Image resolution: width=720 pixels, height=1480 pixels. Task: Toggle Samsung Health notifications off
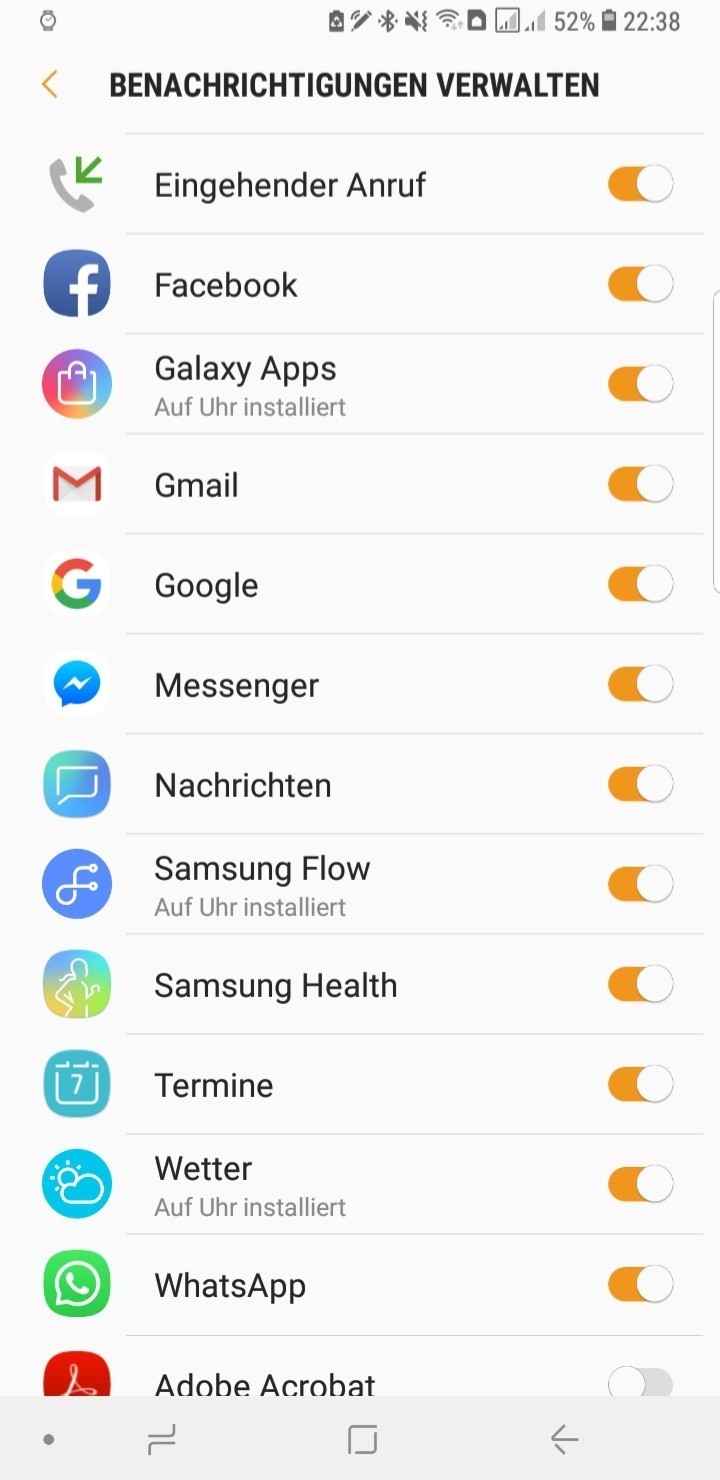point(640,984)
